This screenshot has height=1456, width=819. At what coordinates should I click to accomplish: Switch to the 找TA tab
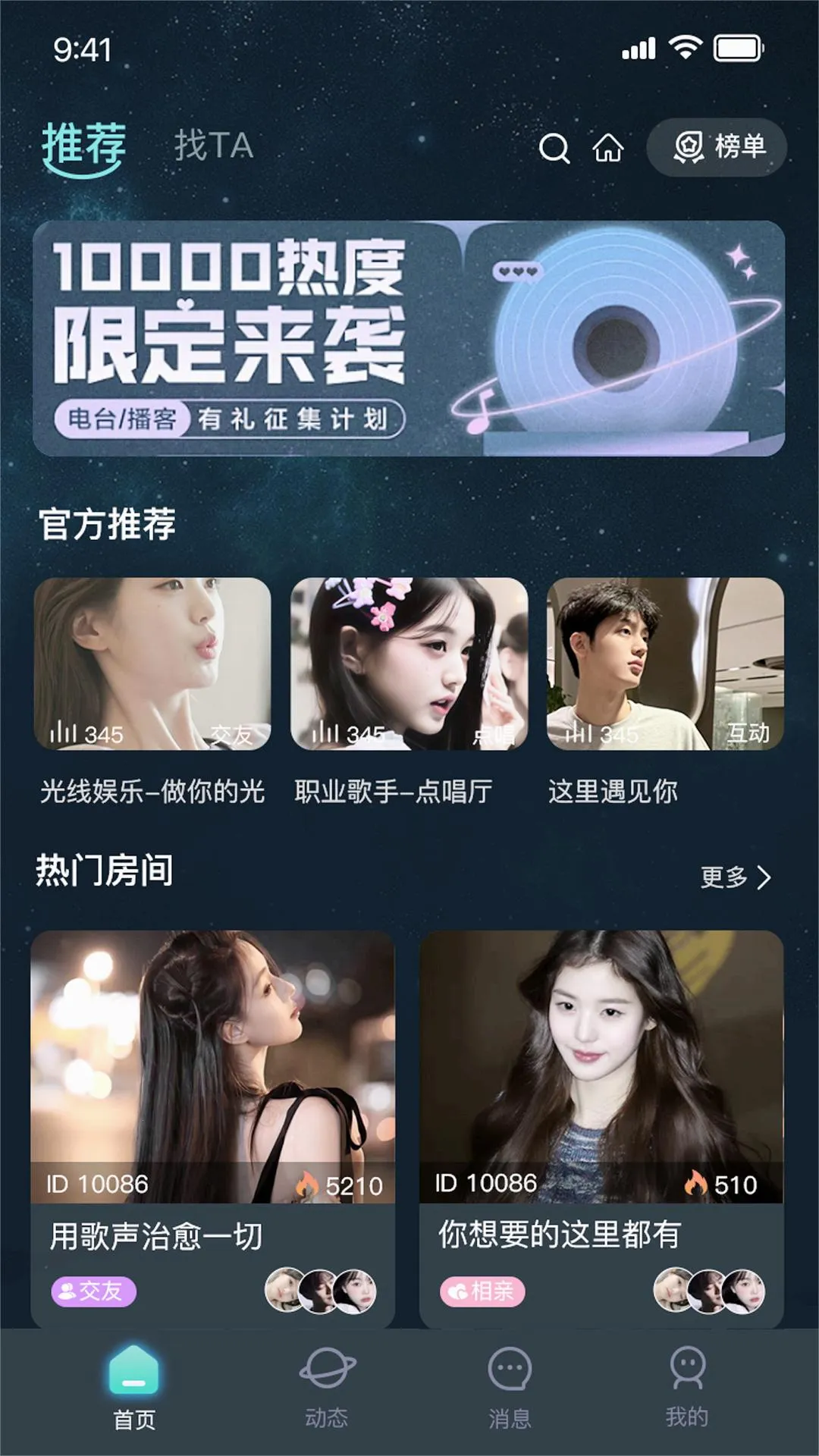(x=214, y=146)
